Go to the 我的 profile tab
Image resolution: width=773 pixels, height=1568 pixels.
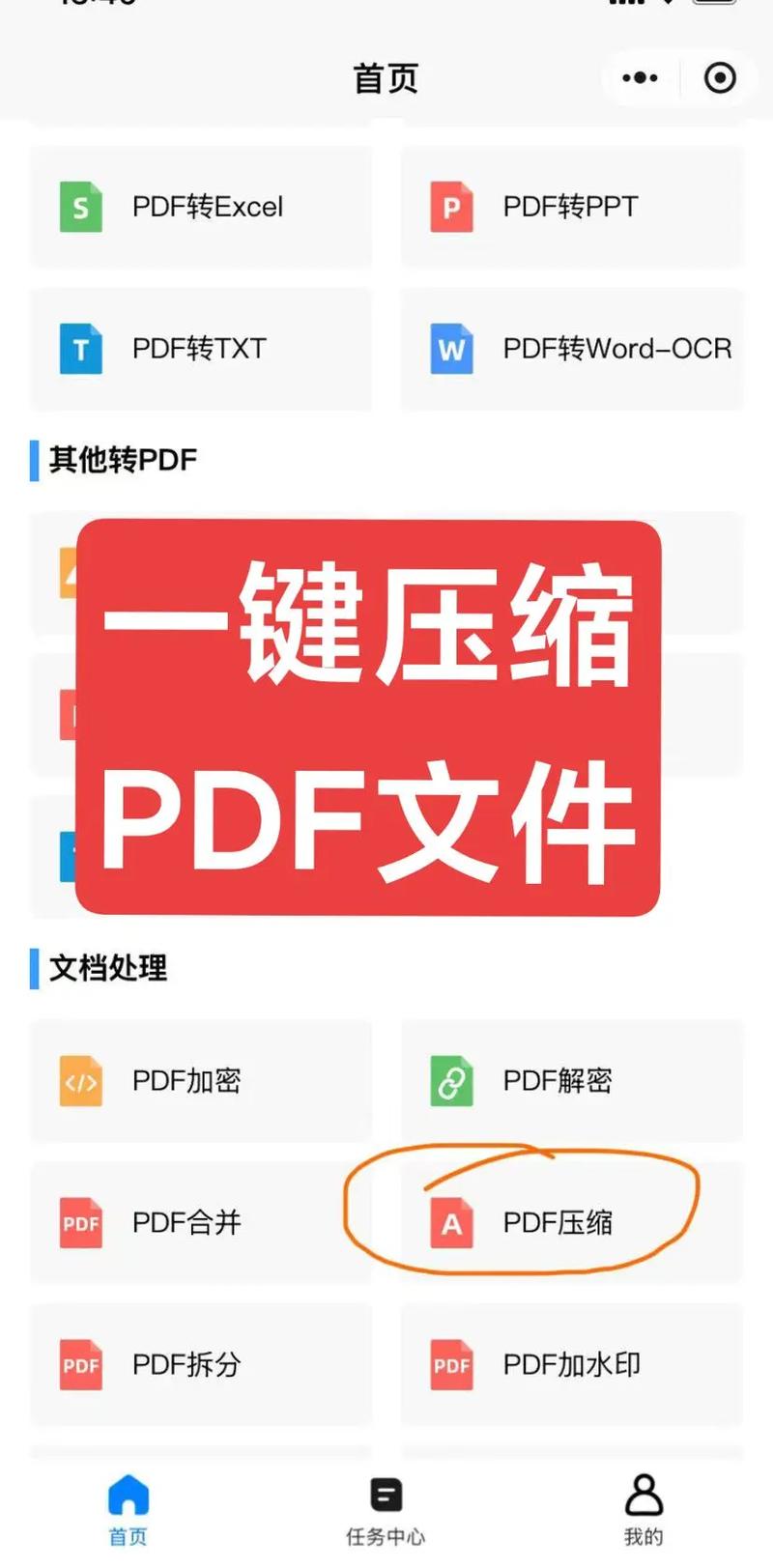coord(644,1510)
